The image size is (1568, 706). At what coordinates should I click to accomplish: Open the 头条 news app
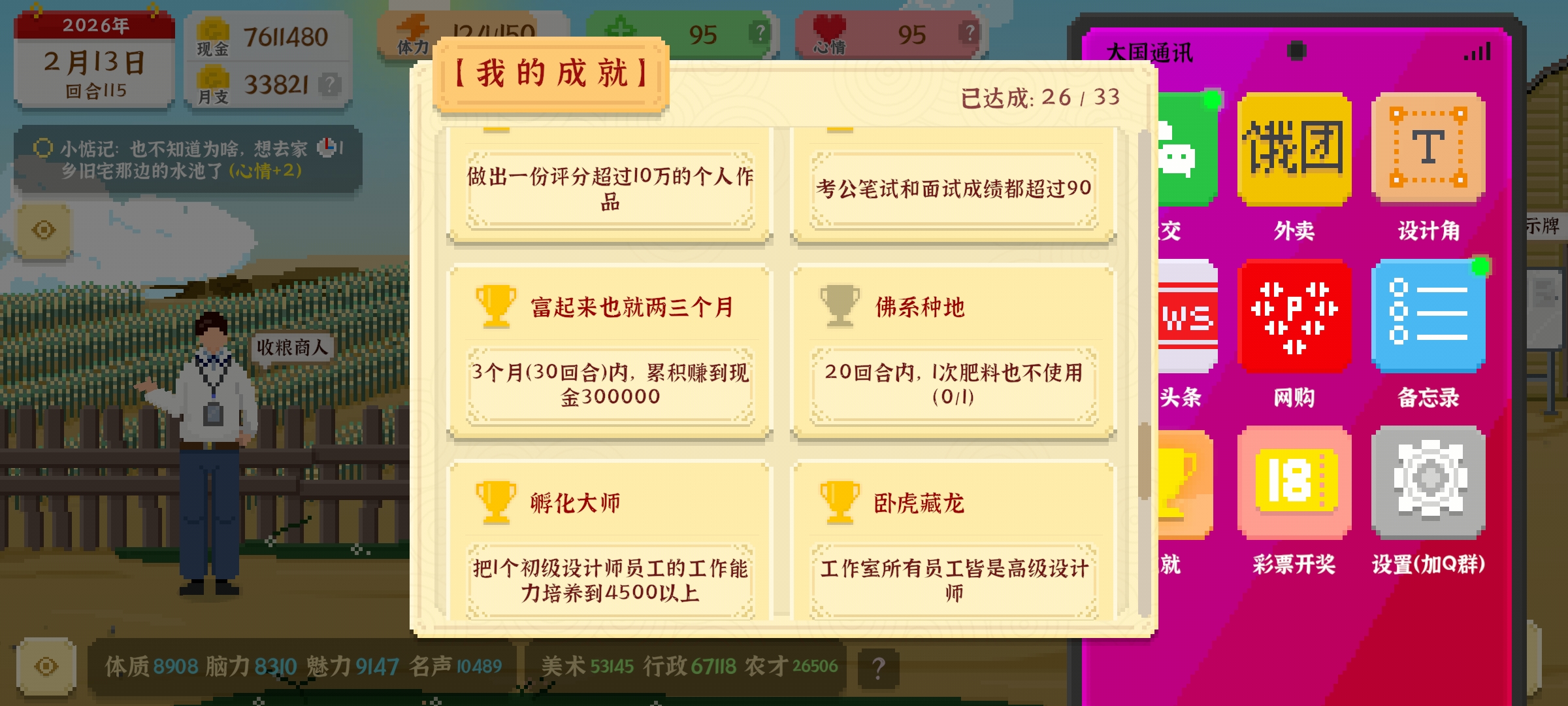(1186, 317)
